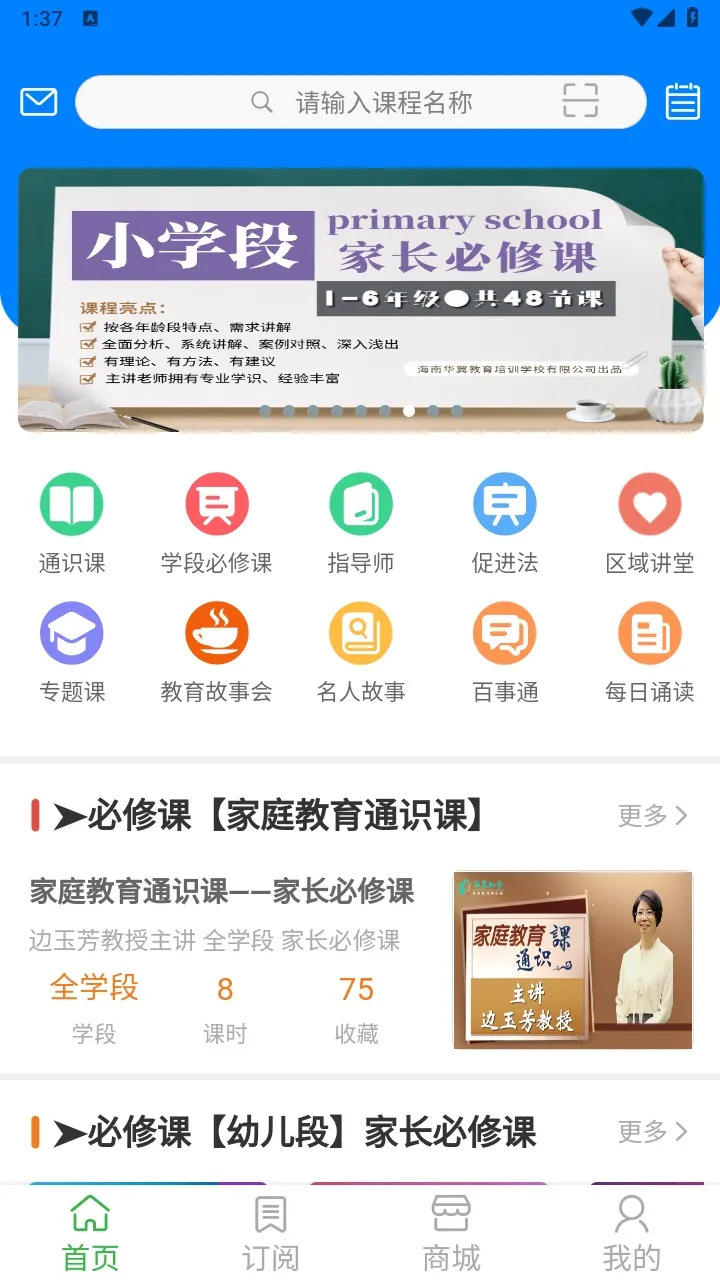720x1280 pixels.
Task: Open 区域讲堂 section icon
Action: (x=650, y=505)
